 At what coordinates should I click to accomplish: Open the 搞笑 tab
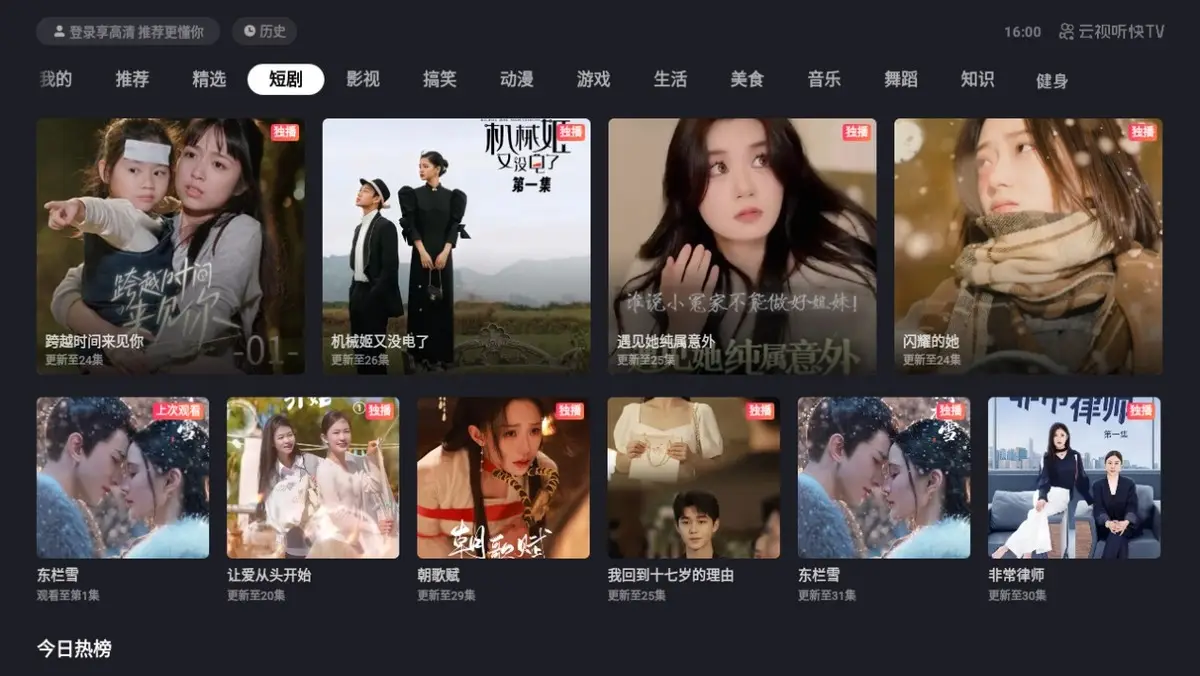tap(440, 80)
